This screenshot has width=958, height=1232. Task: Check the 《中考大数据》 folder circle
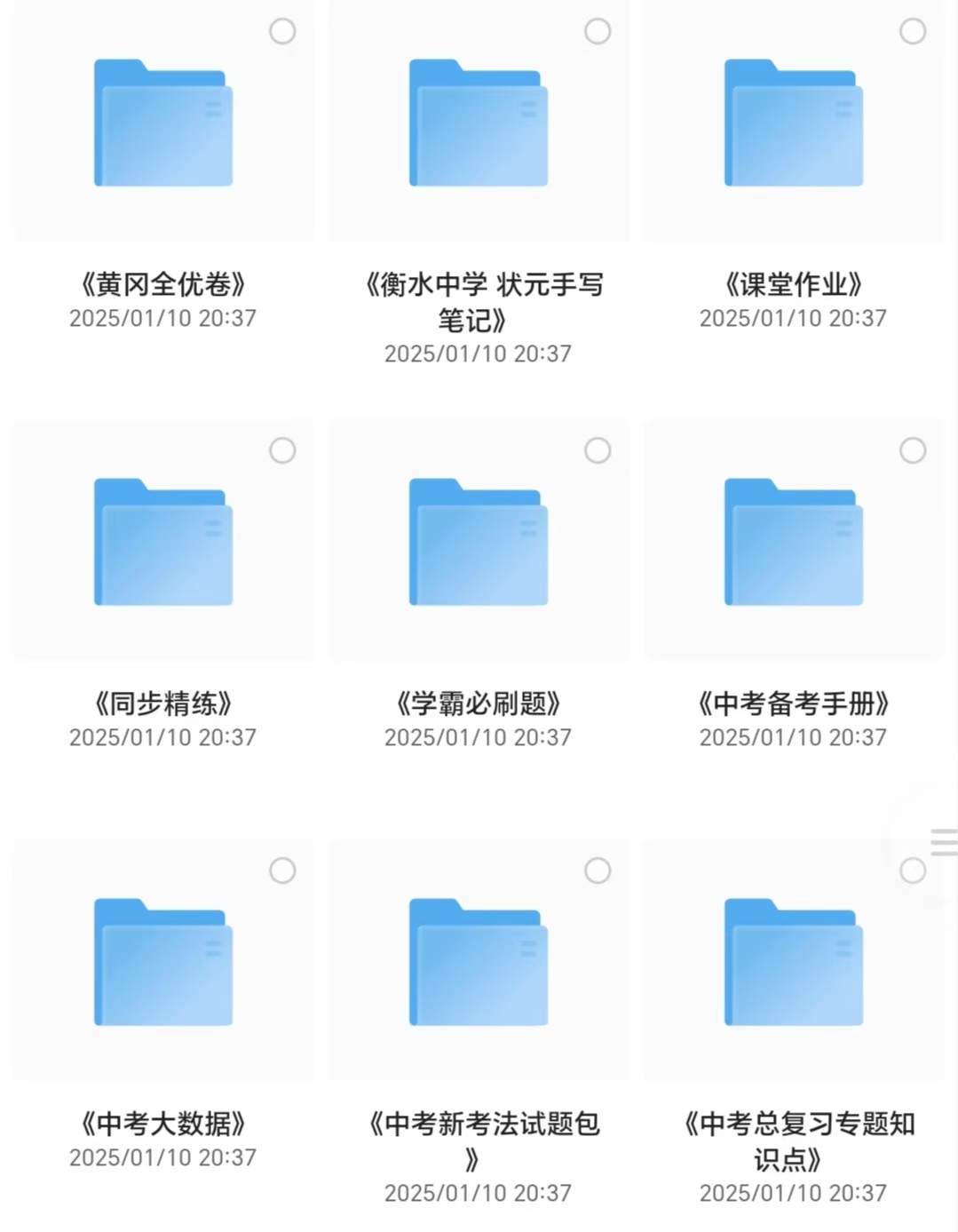(282, 871)
